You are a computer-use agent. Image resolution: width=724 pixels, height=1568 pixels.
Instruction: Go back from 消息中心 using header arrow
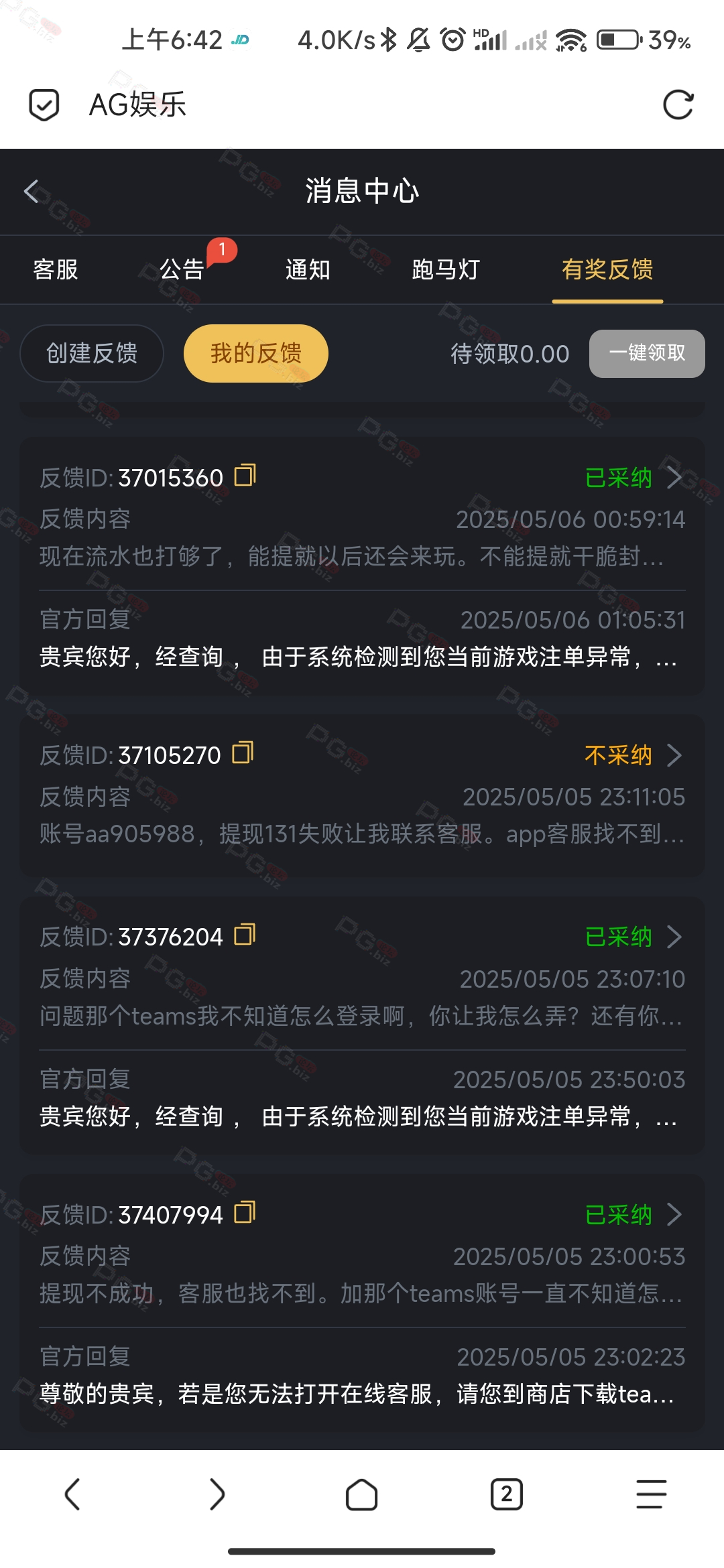point(32,192)
